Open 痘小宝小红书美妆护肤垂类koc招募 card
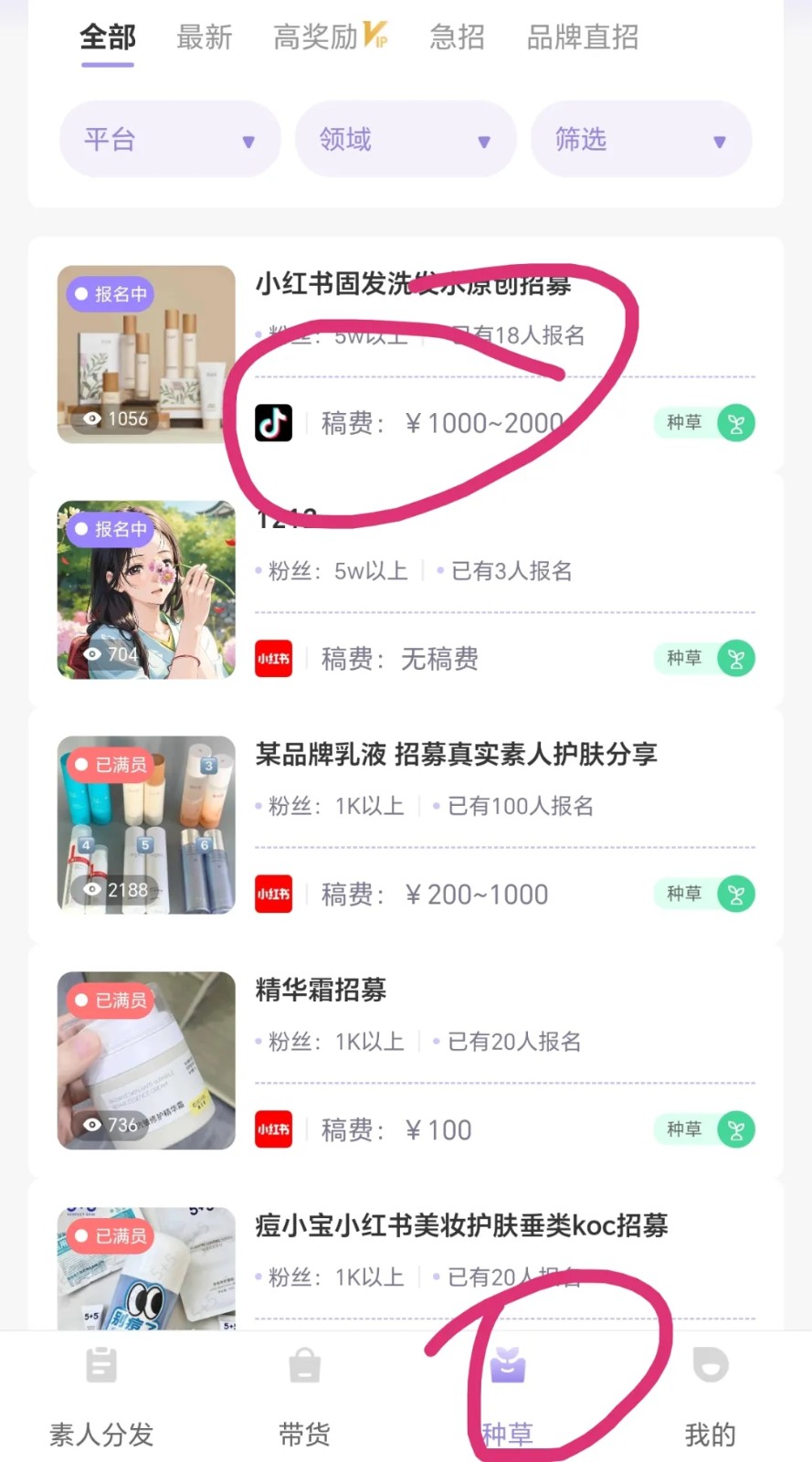Screen dimensions: 812x1462 [x=461, y=1225]
